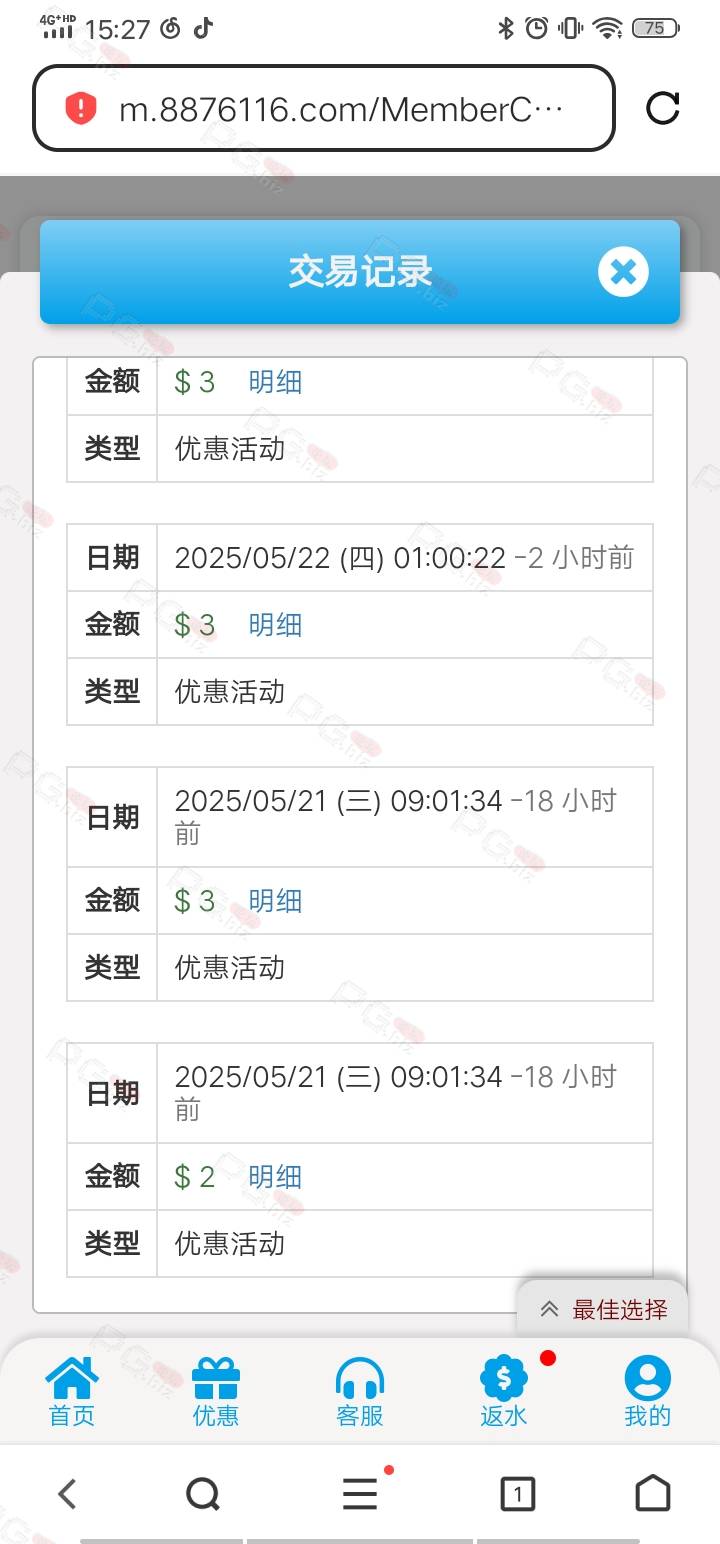Image resolution: width=720 pixels, height=1544 pixels.
Task: Switch to the 优惠 tab
Action: 216,1391
